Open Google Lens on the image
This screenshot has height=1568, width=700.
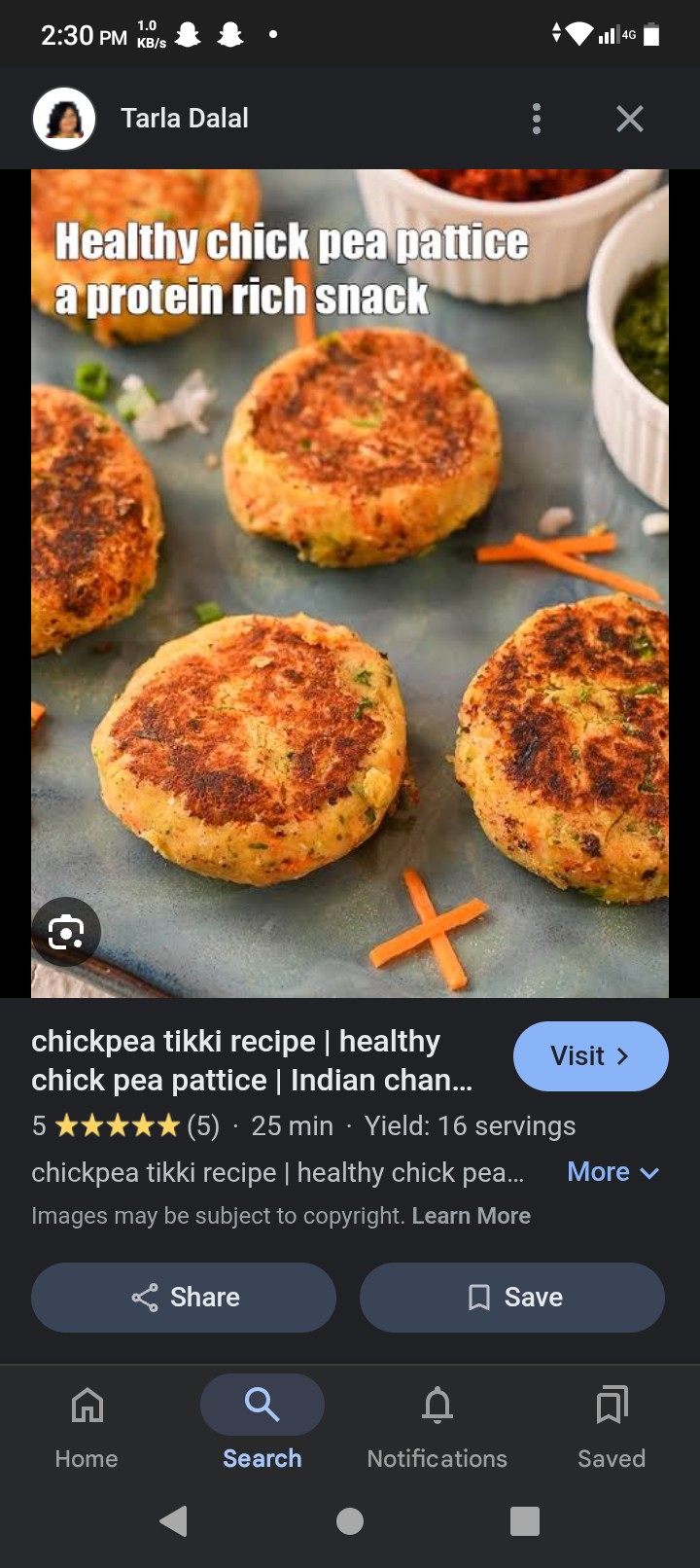tap(66, 931)
